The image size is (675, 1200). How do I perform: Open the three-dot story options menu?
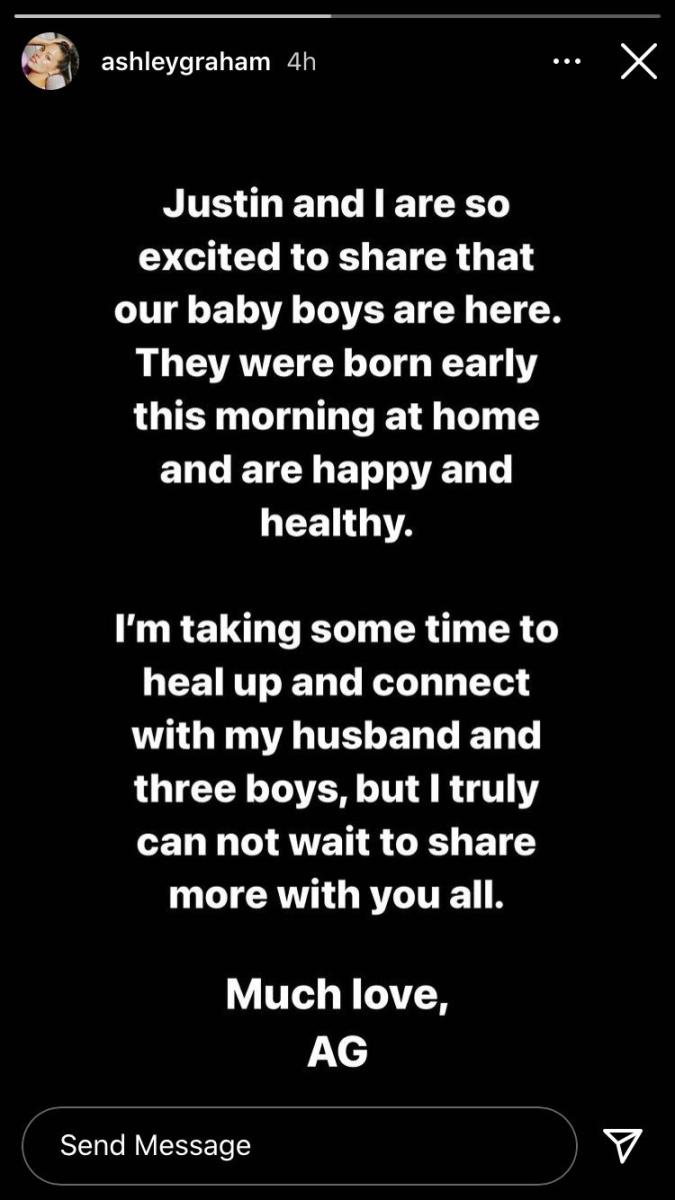coord(566,62)
